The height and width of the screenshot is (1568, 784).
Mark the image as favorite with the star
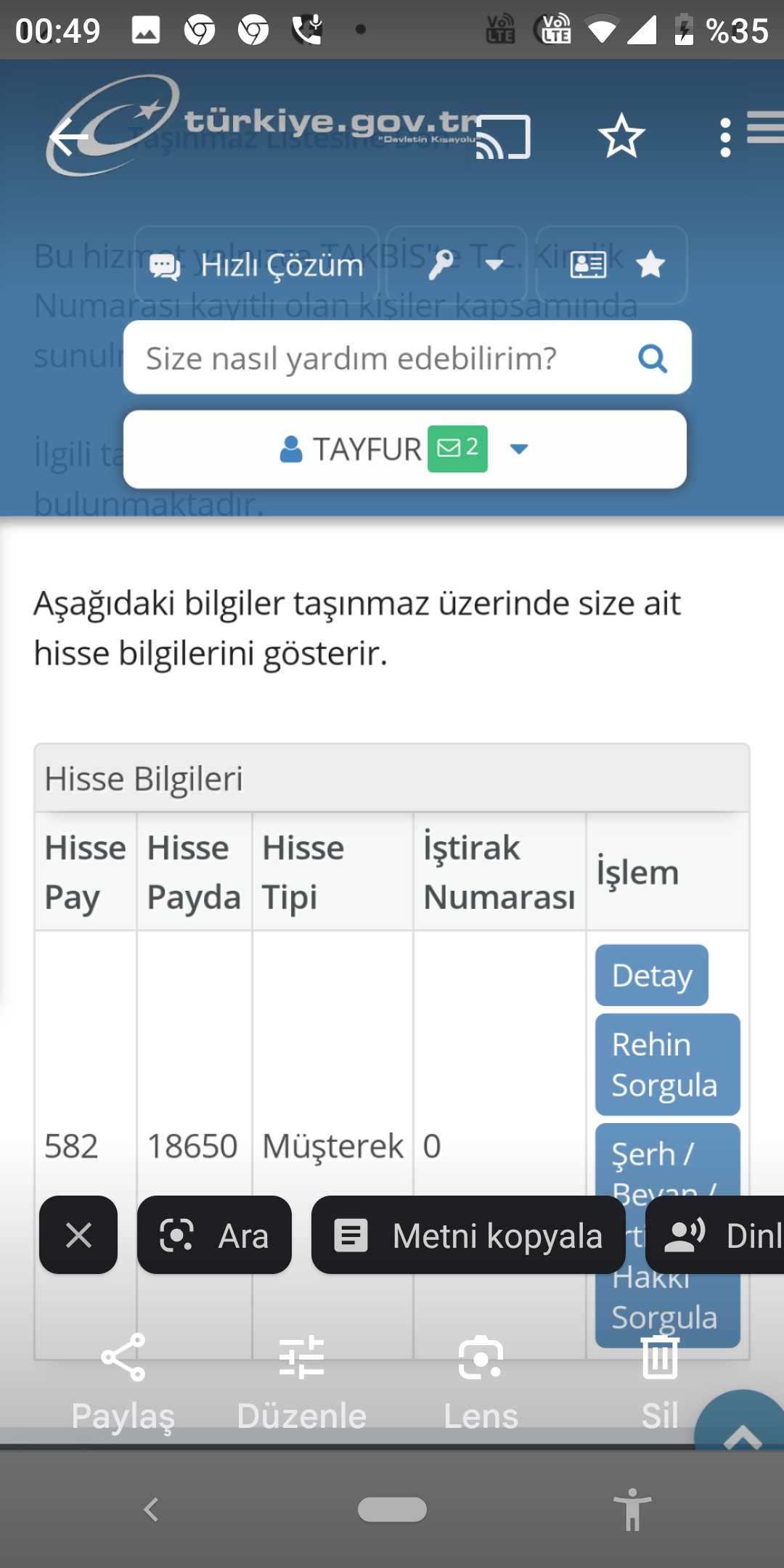(621, 136)
